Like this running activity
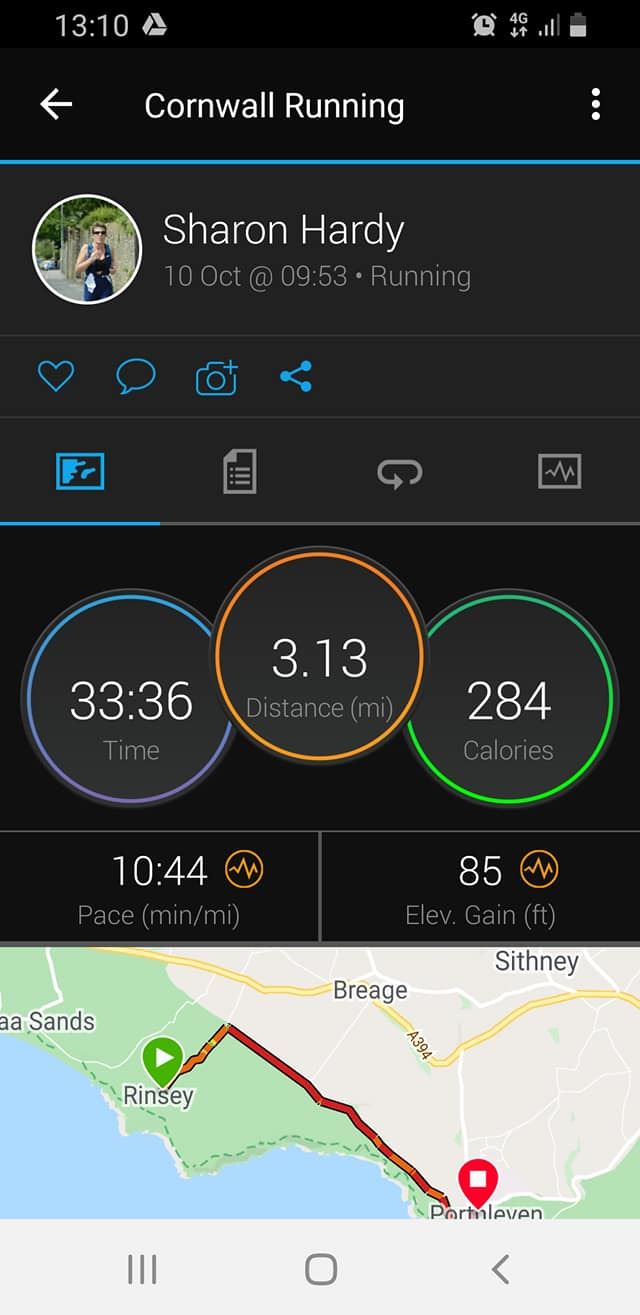640x1315 pixels. tap(56, 377)
